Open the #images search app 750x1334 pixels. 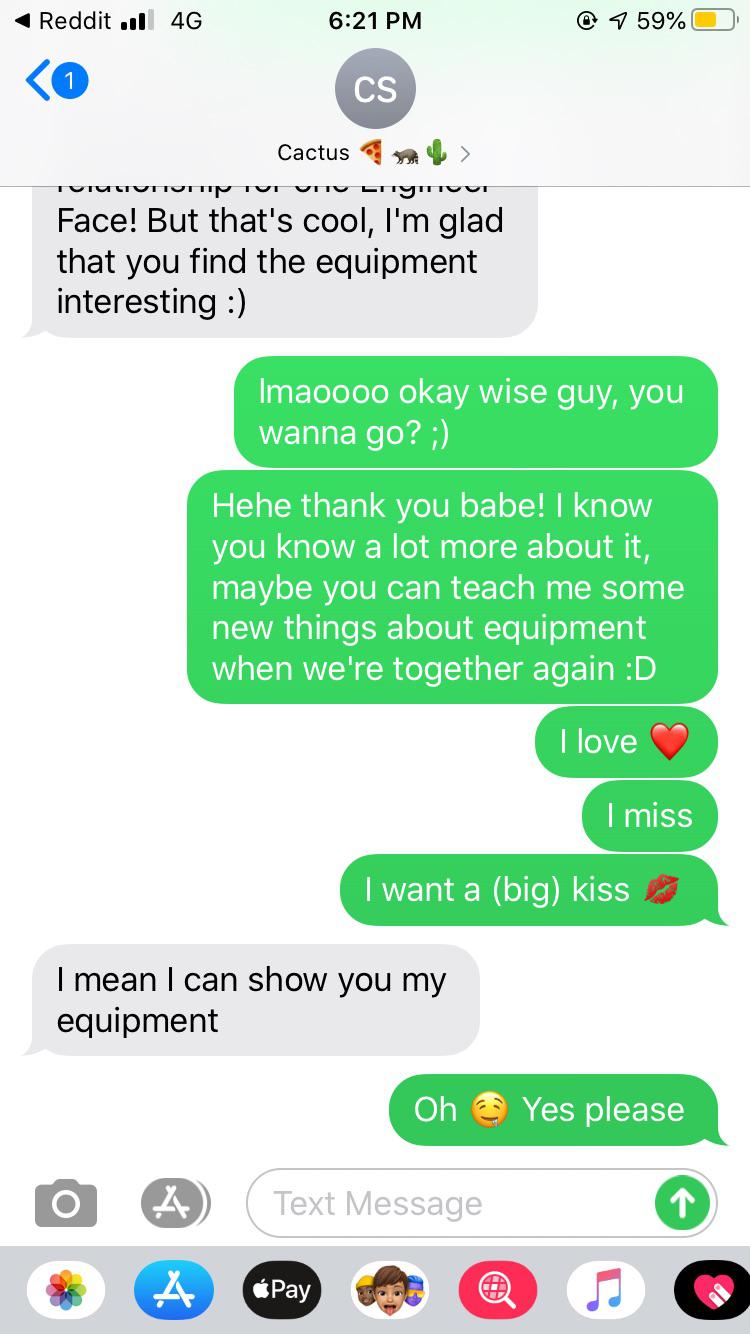tap(497, 1289)
